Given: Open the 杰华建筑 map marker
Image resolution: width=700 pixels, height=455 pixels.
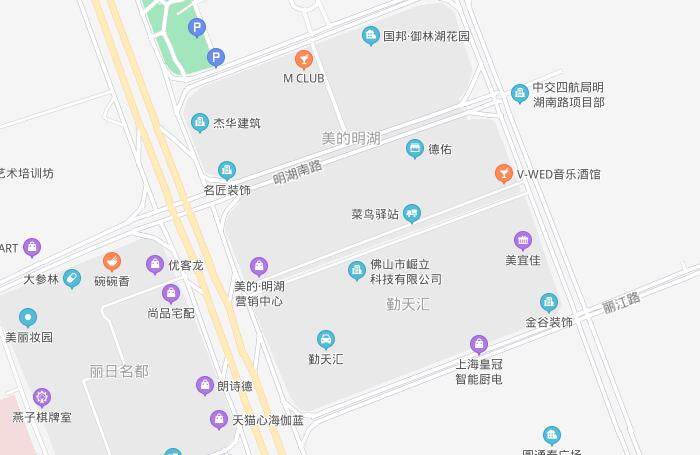Looking at the screenshot, I should [x=200, y=123].
